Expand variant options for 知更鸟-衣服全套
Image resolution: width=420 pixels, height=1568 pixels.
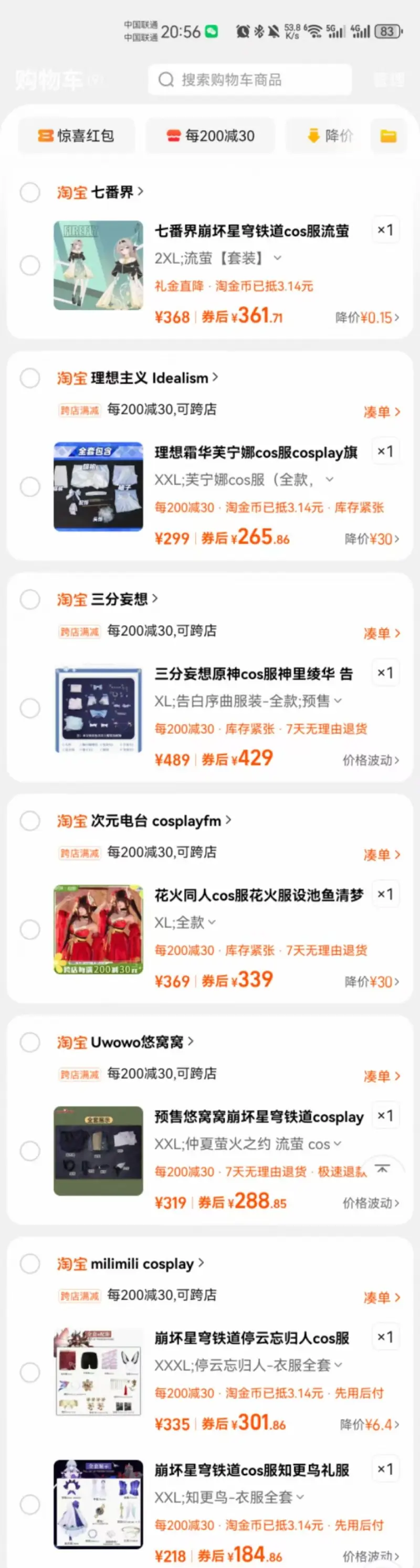pos(300,1497)
